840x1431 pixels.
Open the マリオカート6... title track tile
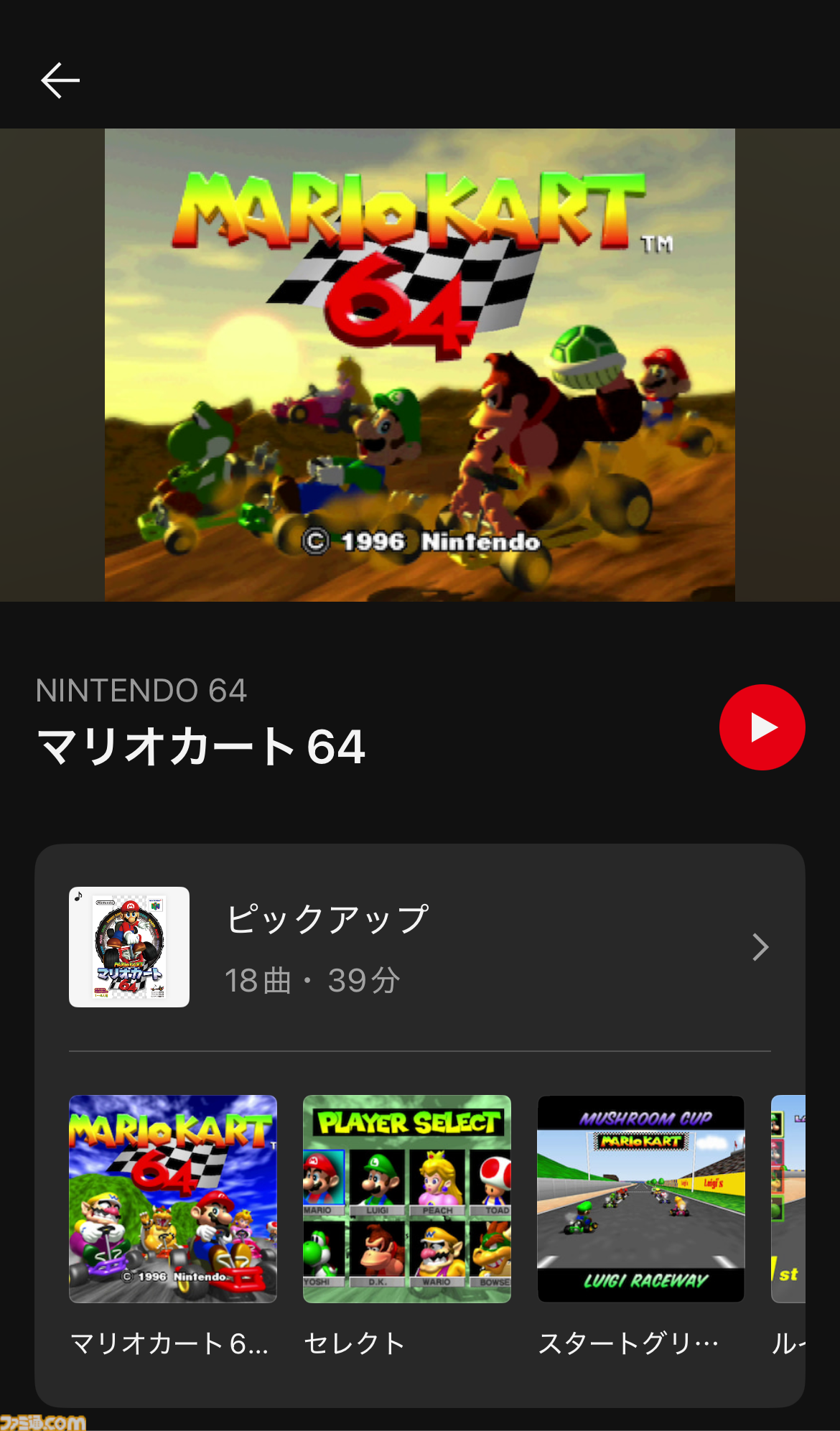pos(173,1199)
